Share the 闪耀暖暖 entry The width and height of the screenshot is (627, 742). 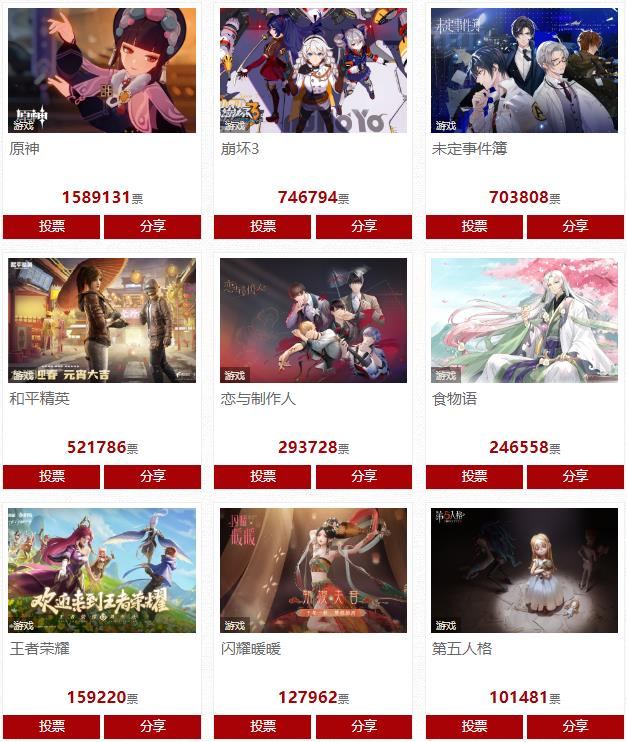(364, 726)
